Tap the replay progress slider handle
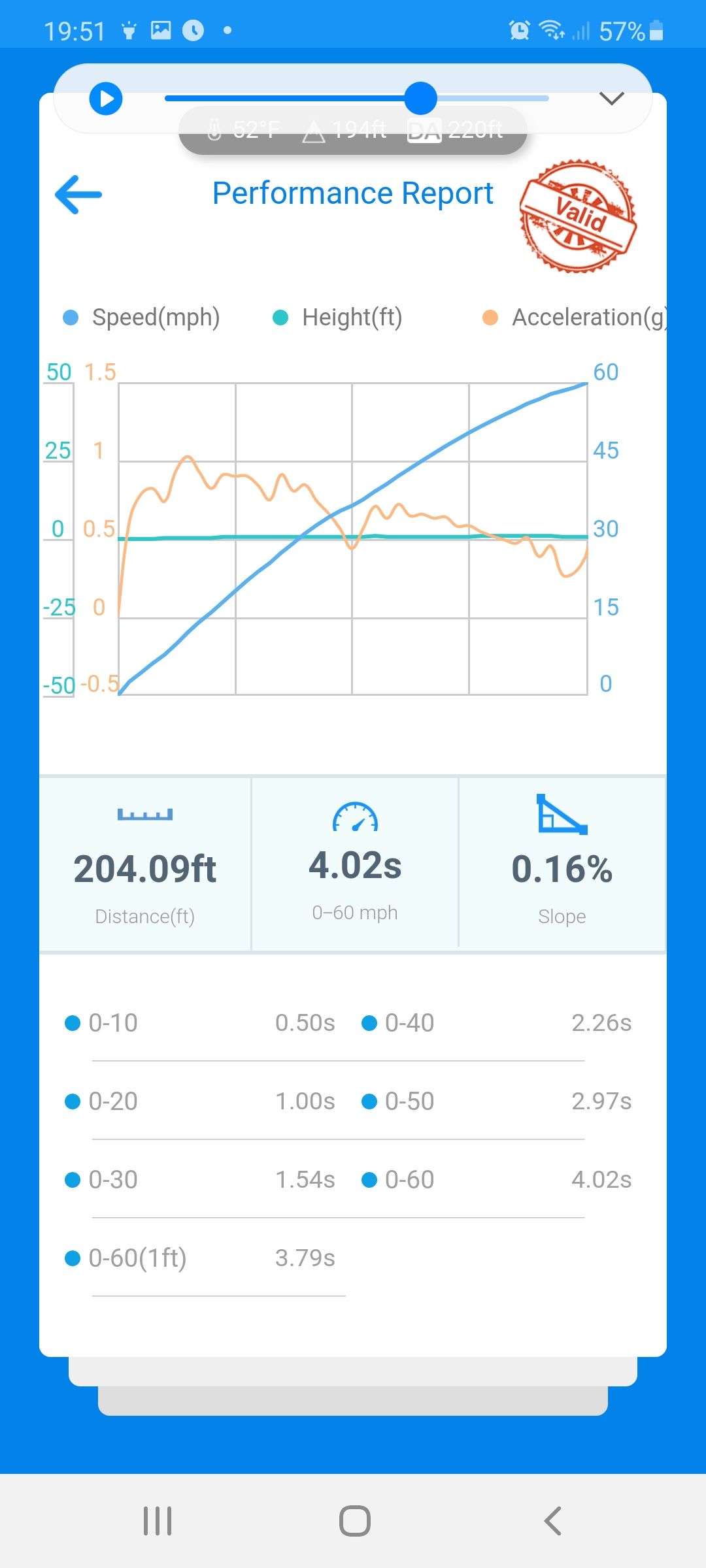Image resolution: width=706 pixels, height=1568 pixels. (420, 99)
